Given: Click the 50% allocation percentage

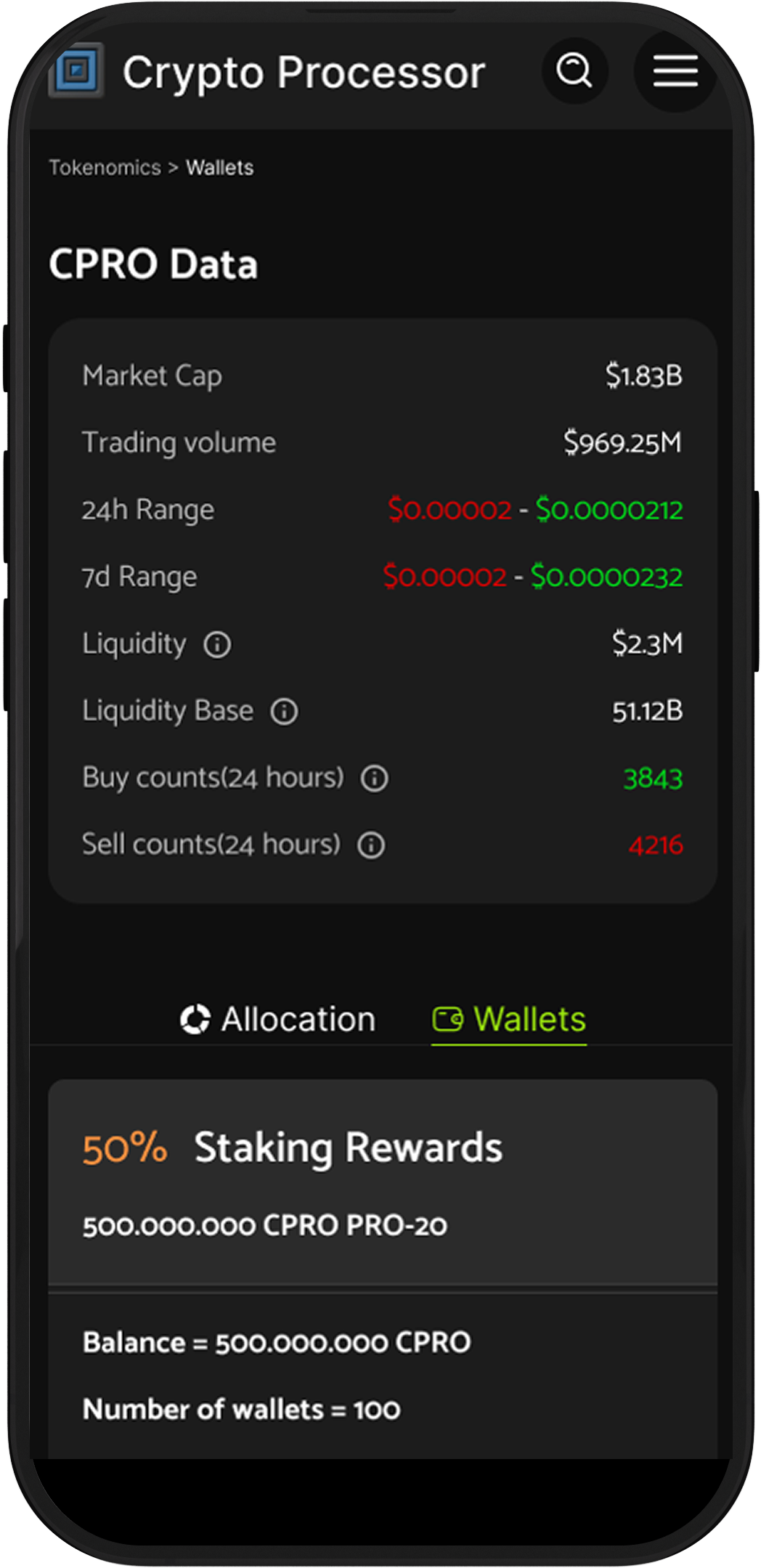Looking at the screenshot, I should coord(123,1147).
